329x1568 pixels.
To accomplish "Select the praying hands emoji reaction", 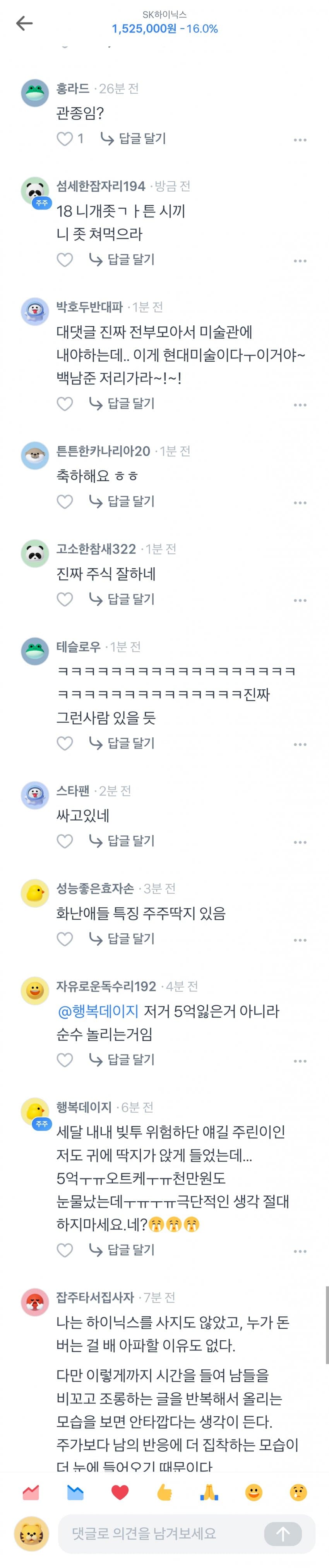I will pyautogui.click(x=209, y=1492).
